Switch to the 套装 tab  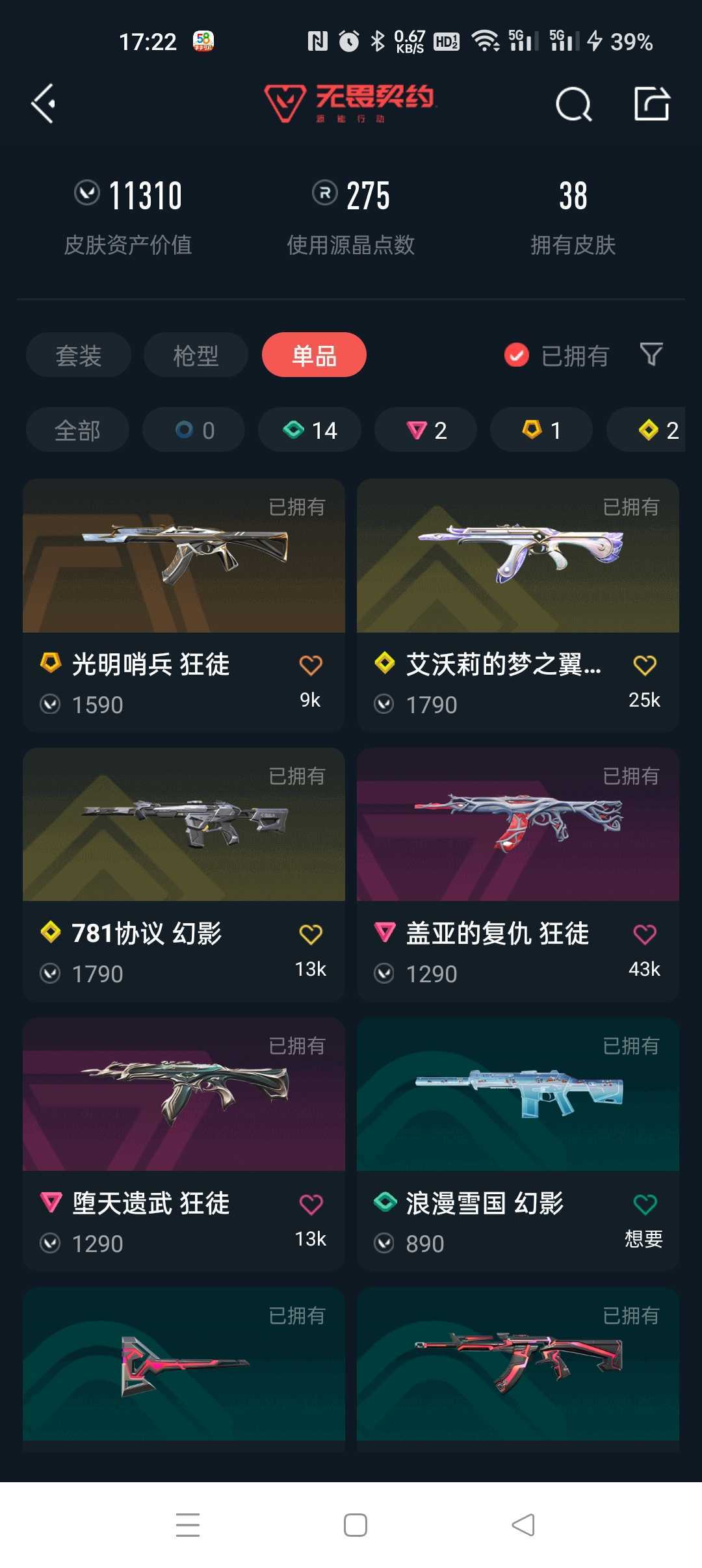coord(79,355)
